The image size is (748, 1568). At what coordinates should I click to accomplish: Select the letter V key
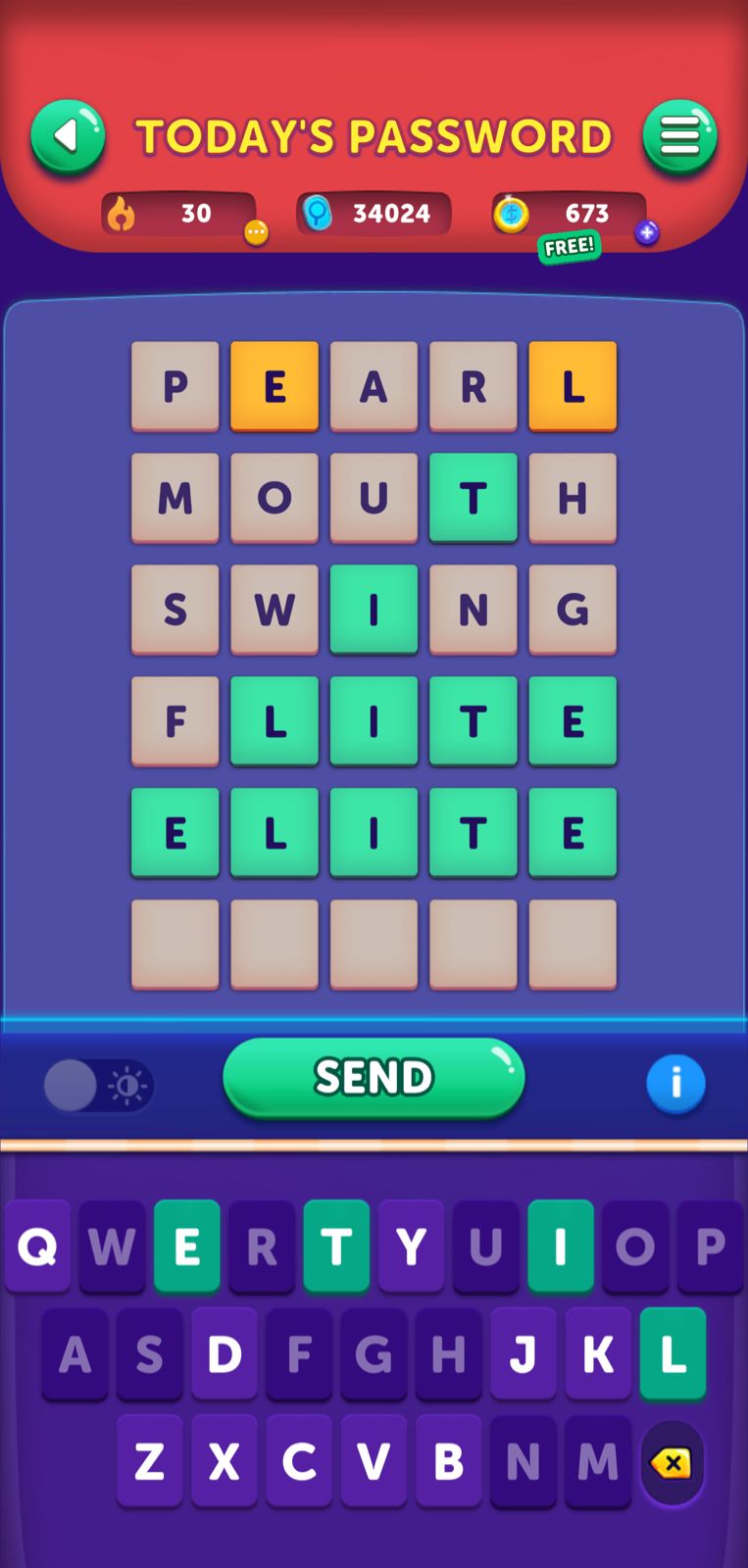[374, 1461]
